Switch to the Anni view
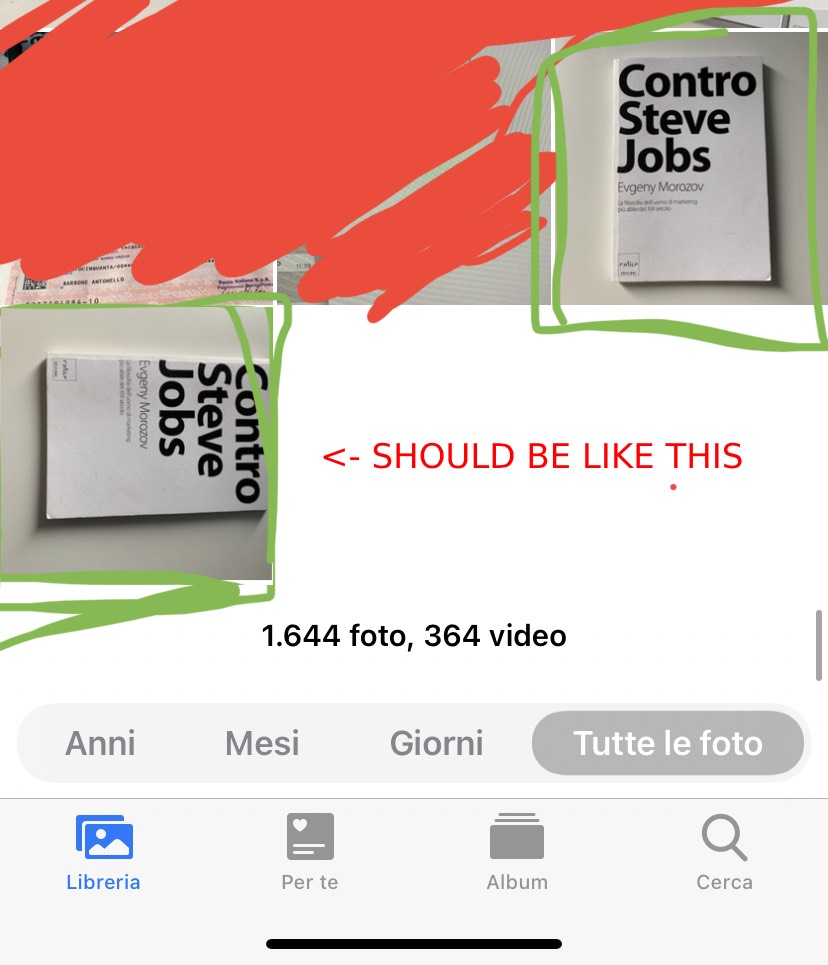Image resolution: width=828 pixels, height=965 pixels. (100, 744)
